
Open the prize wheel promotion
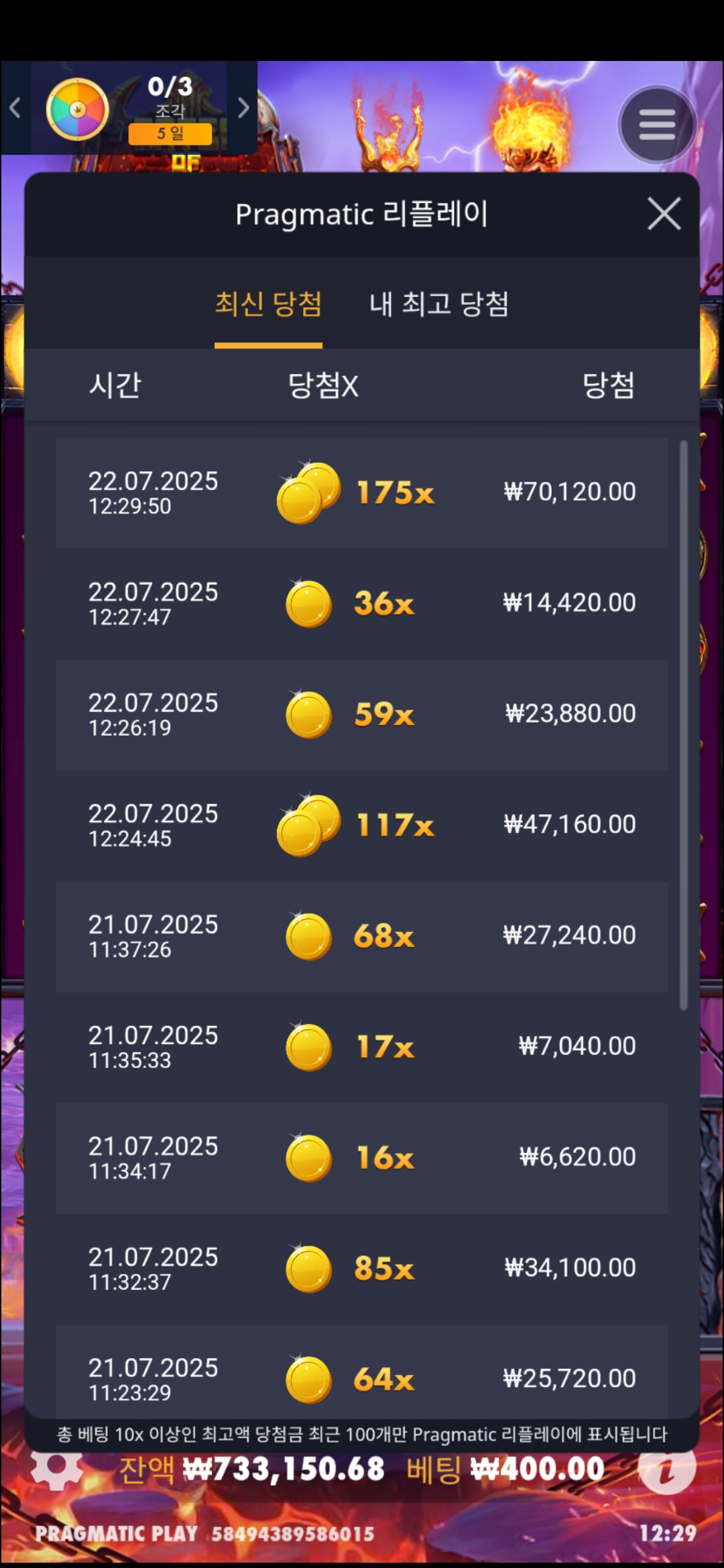click(78, 109)
